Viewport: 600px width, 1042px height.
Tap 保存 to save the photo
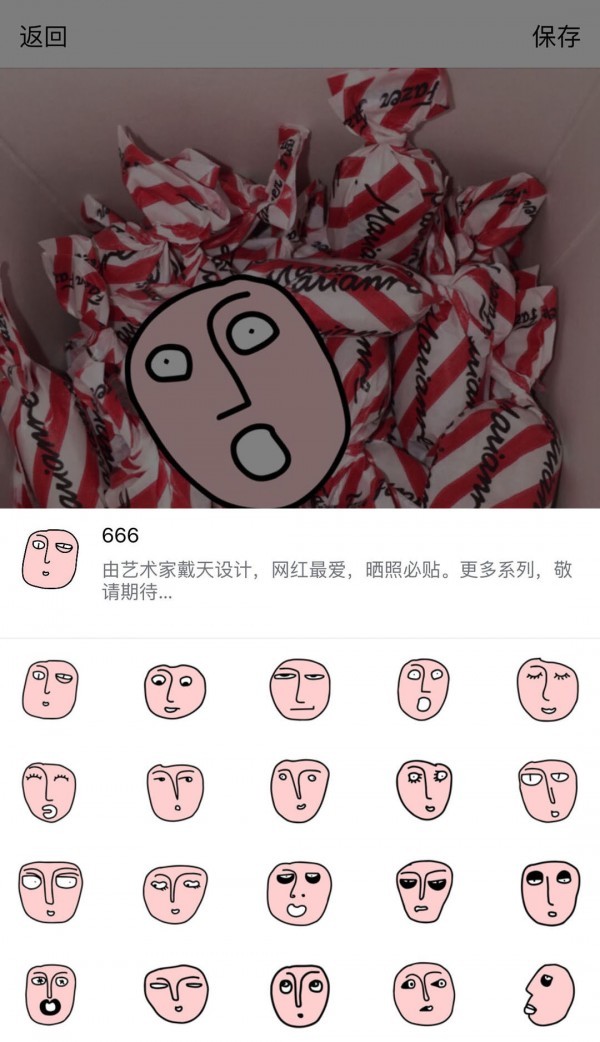coord(556,36)
